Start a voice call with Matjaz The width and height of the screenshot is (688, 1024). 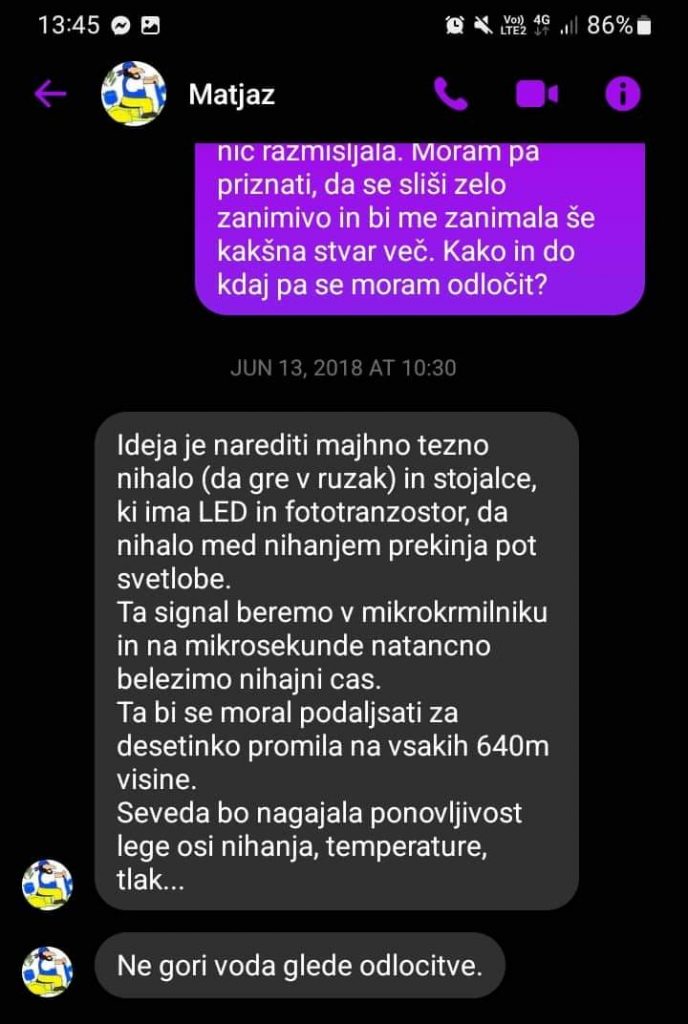tap(450, 94)
